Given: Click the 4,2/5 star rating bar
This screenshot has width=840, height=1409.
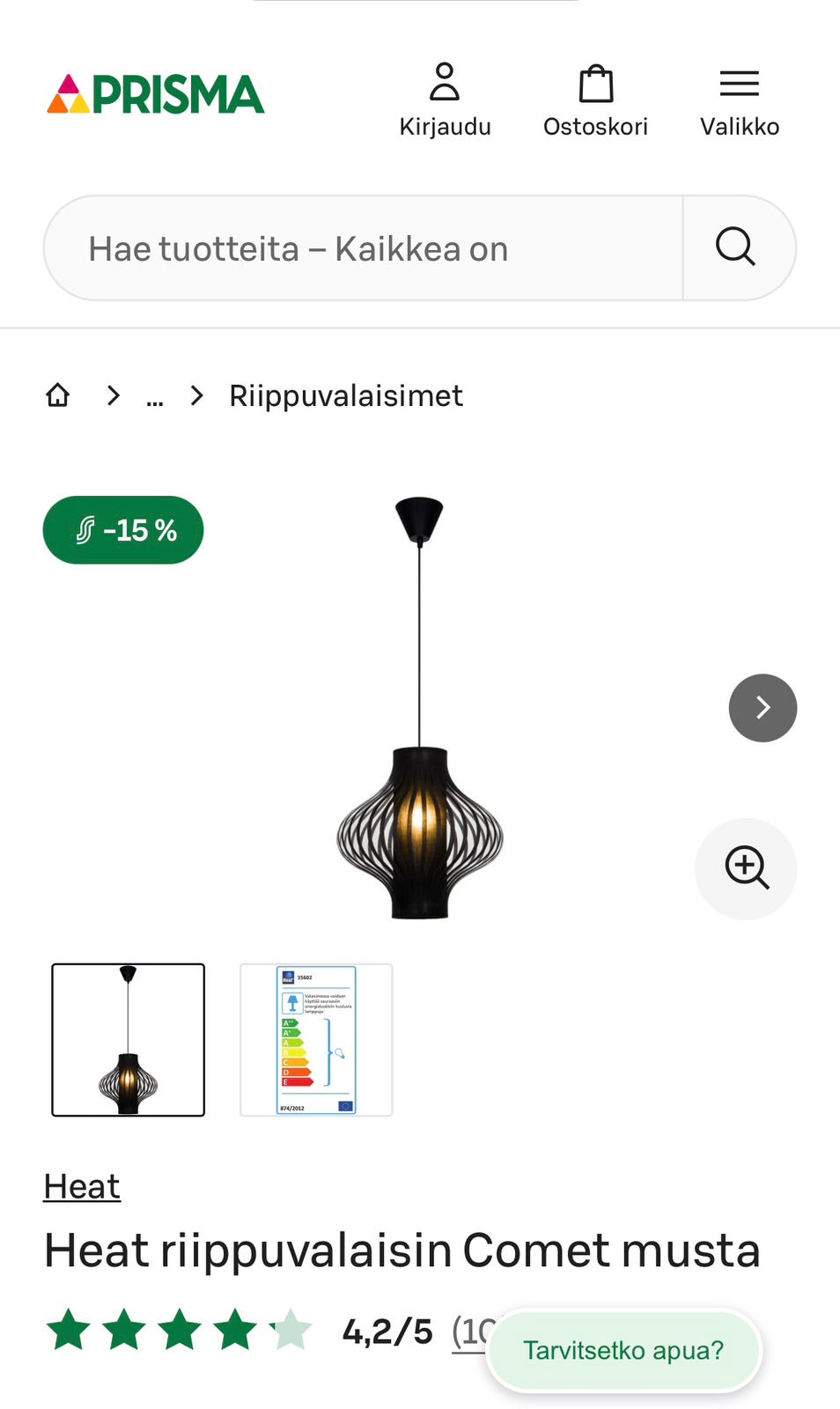Looking at the screenshot, I should point(385,1331).
